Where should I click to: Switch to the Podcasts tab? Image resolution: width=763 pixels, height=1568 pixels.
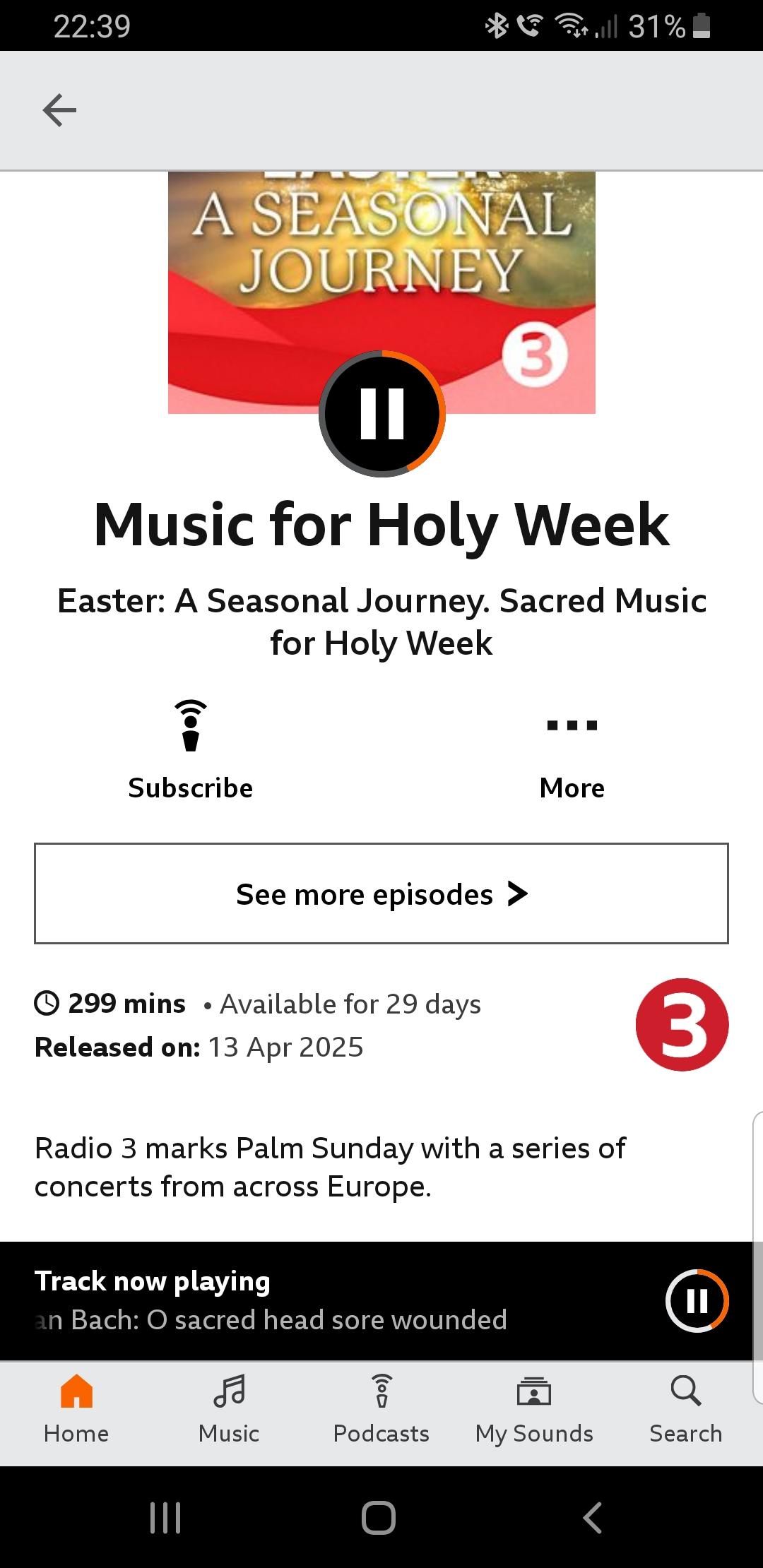pos(381,1410)
